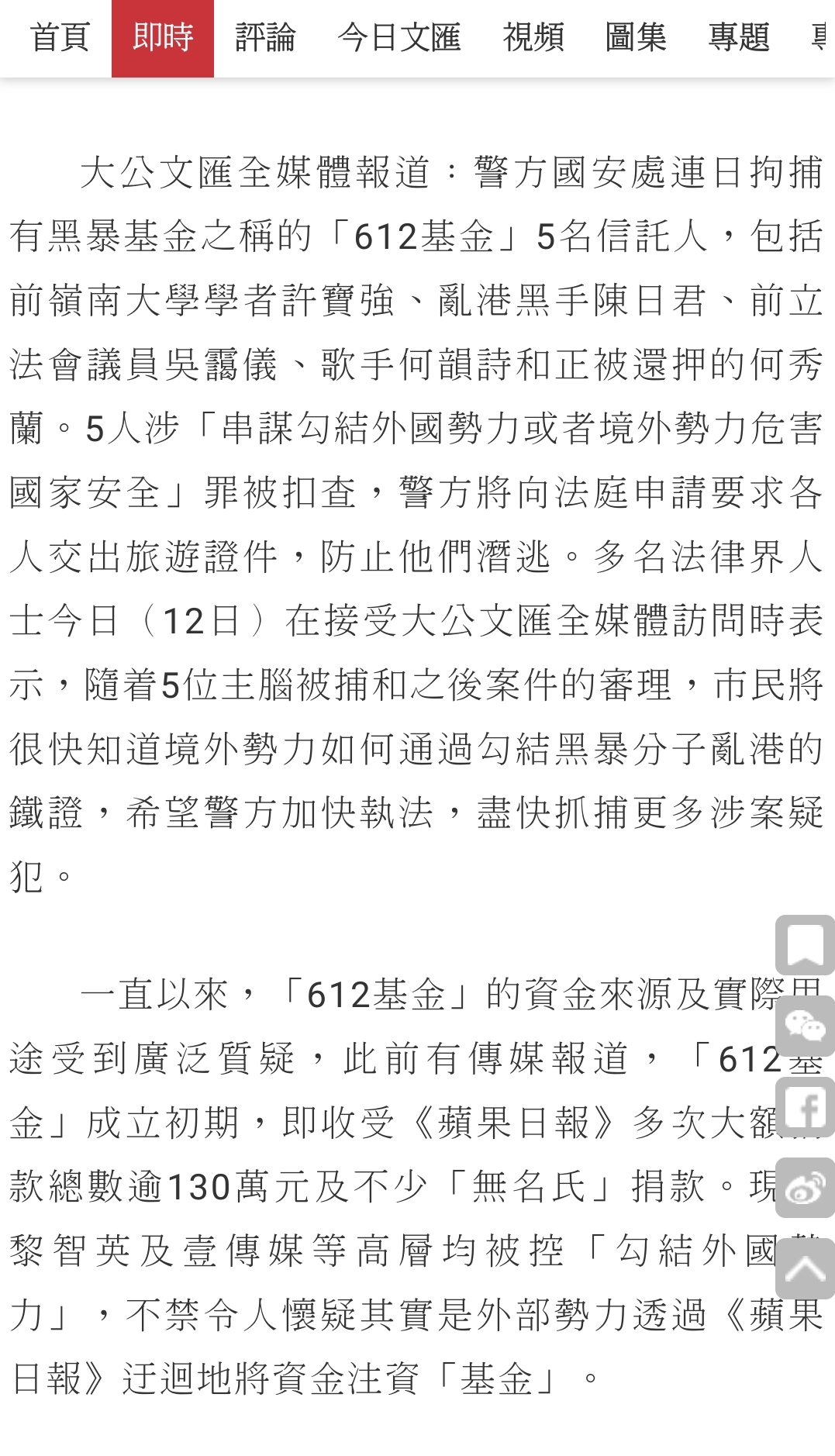This screenshot has height=1456, width=835.
Task: Share the article on Weibo
Action: point(805,1188)
